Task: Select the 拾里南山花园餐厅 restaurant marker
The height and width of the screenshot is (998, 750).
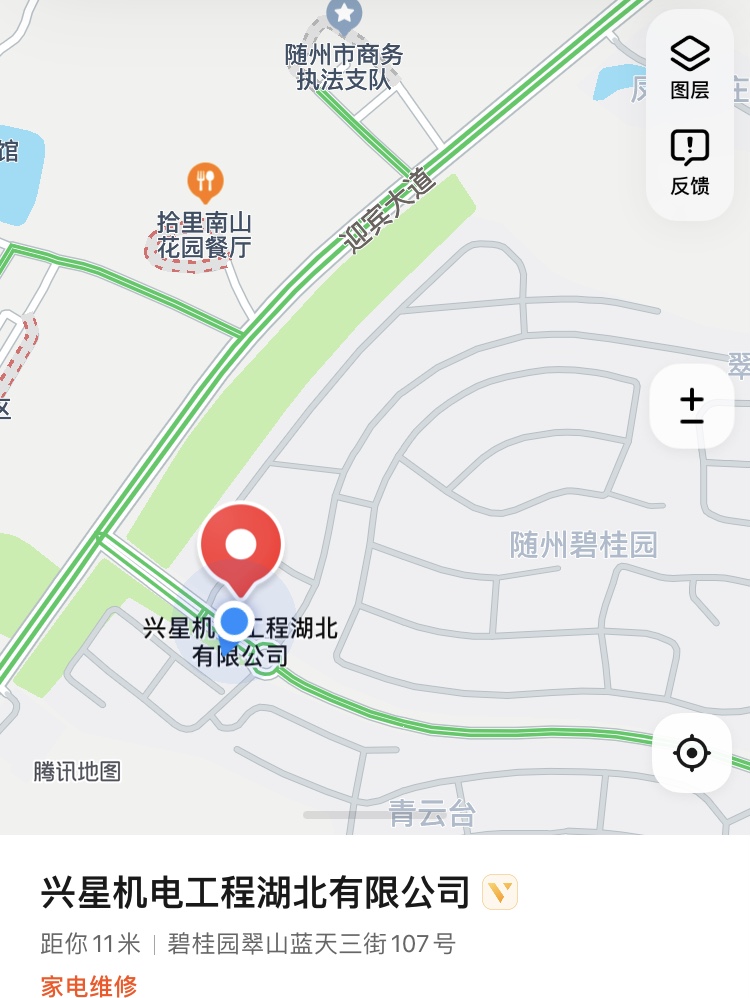Action: pos(205,182)
